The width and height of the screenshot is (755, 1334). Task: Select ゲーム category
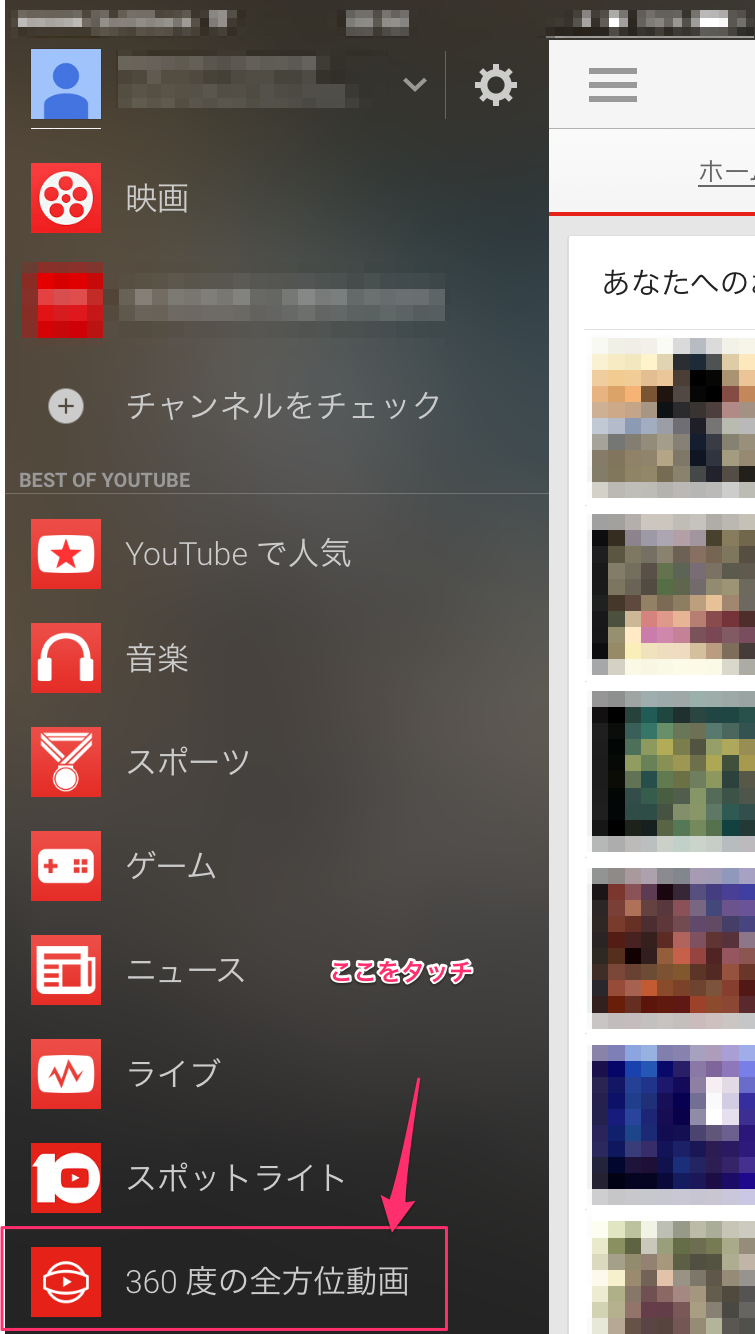pyautogui.click(x=275, y=866)
